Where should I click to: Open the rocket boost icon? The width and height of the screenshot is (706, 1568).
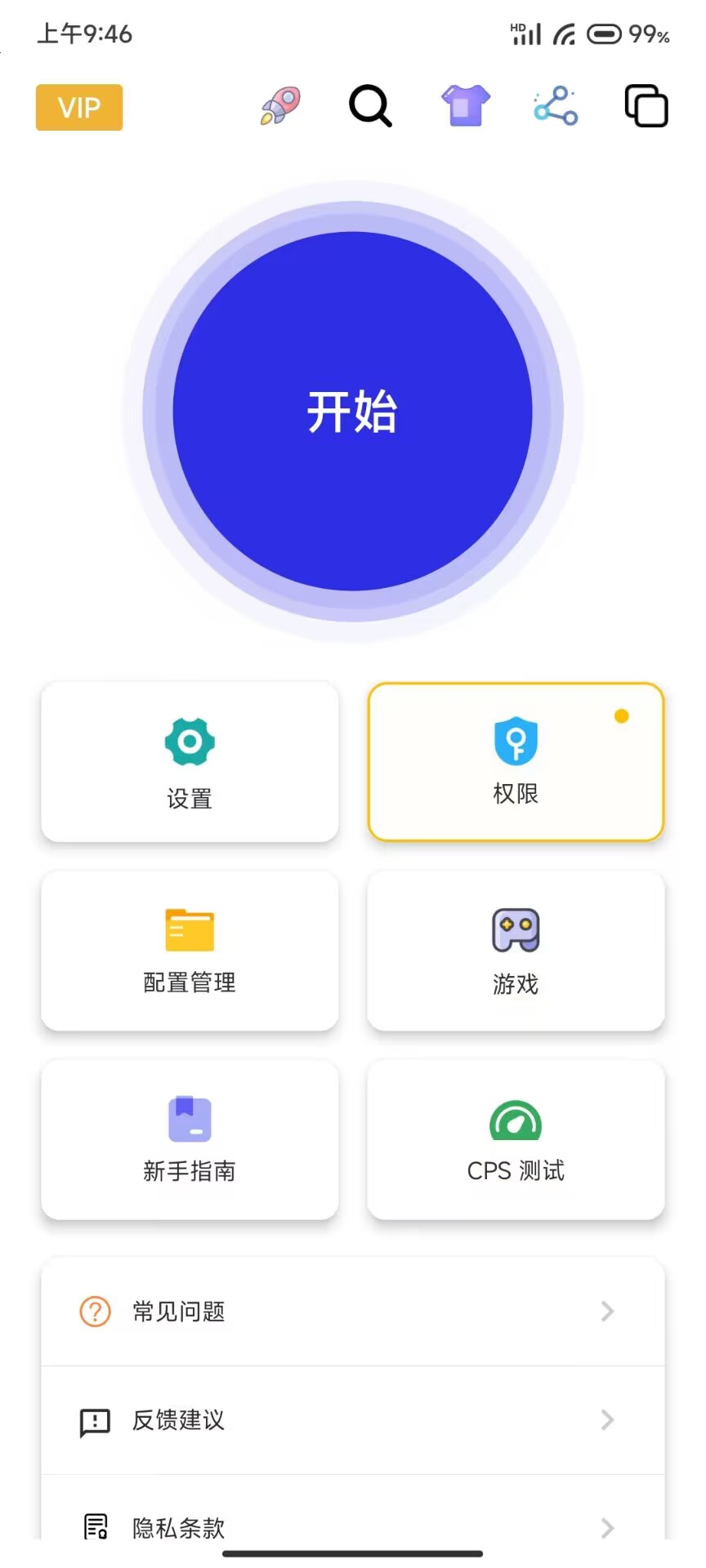pos(280,106)
